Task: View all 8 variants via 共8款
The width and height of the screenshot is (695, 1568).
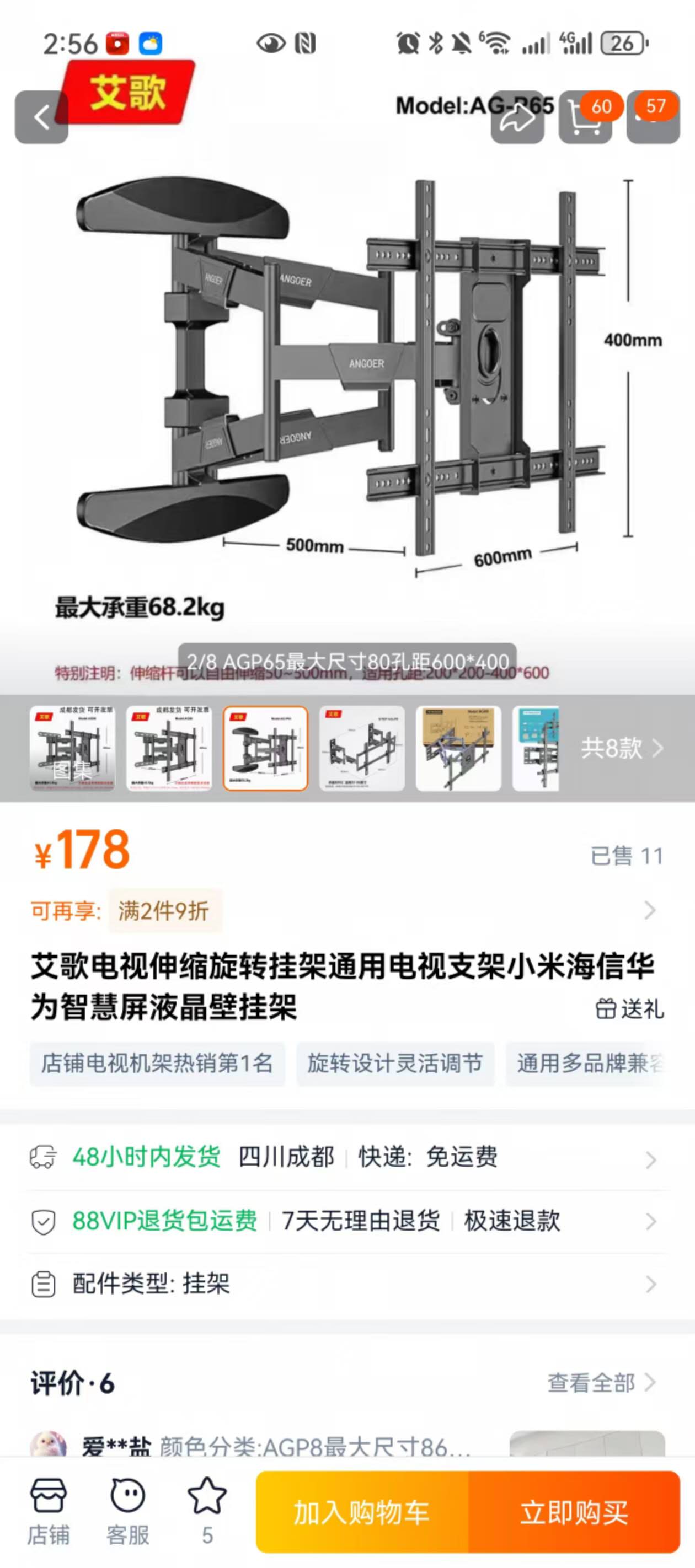Action: tap(621, 748)
